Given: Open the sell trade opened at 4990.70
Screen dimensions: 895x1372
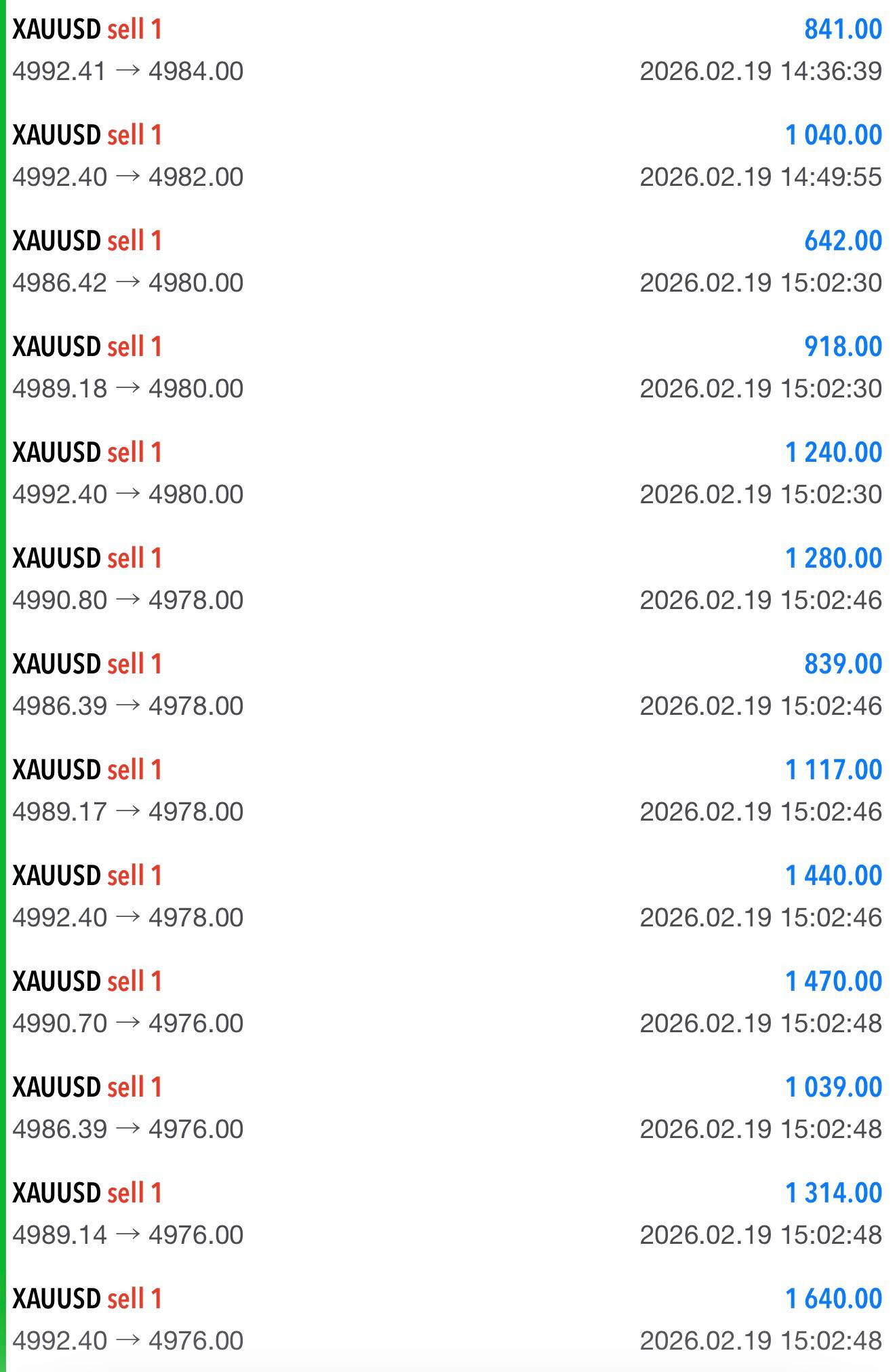Looking at the screenshot, I should [447, 1002].
